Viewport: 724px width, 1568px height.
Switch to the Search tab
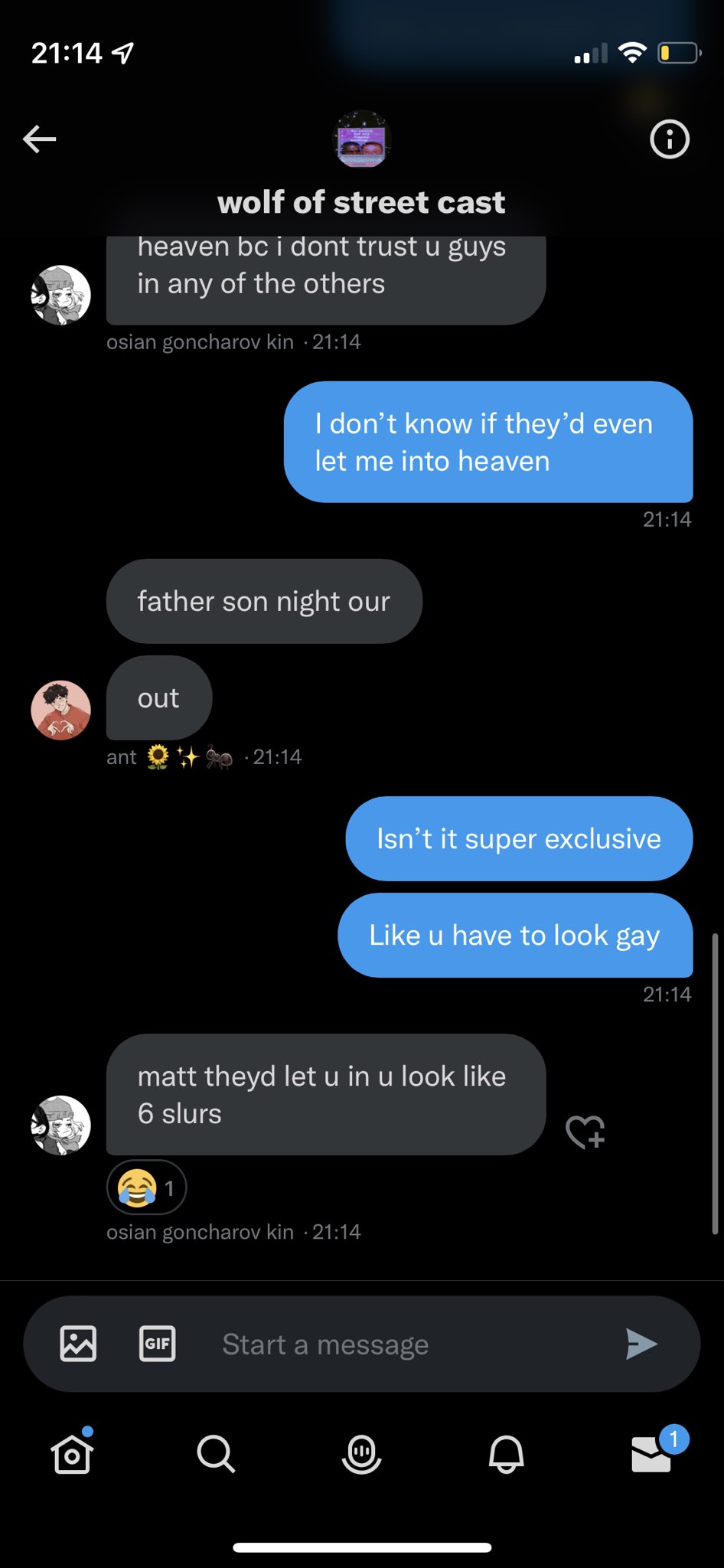point(216,1453)
